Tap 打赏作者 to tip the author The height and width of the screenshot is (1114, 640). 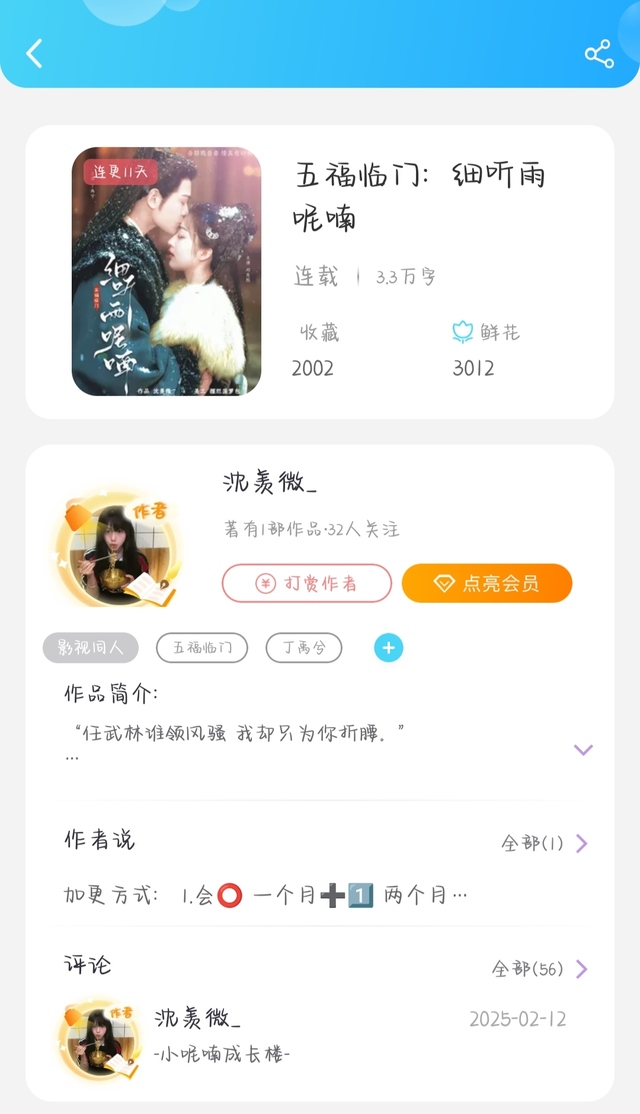click(x=306, y=583)
